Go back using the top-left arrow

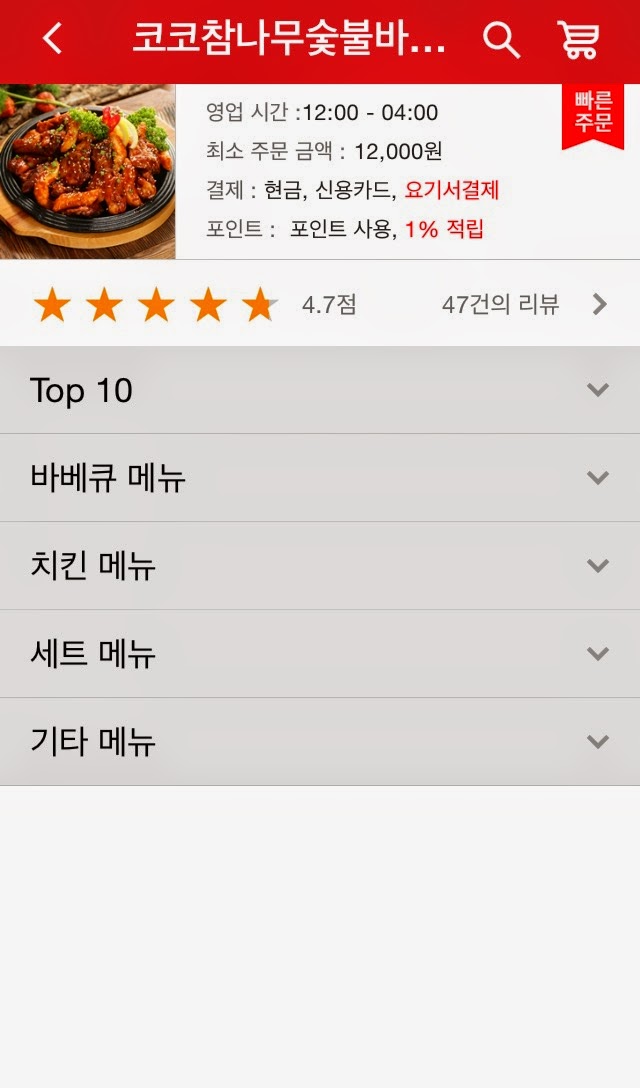pos(53,38)
